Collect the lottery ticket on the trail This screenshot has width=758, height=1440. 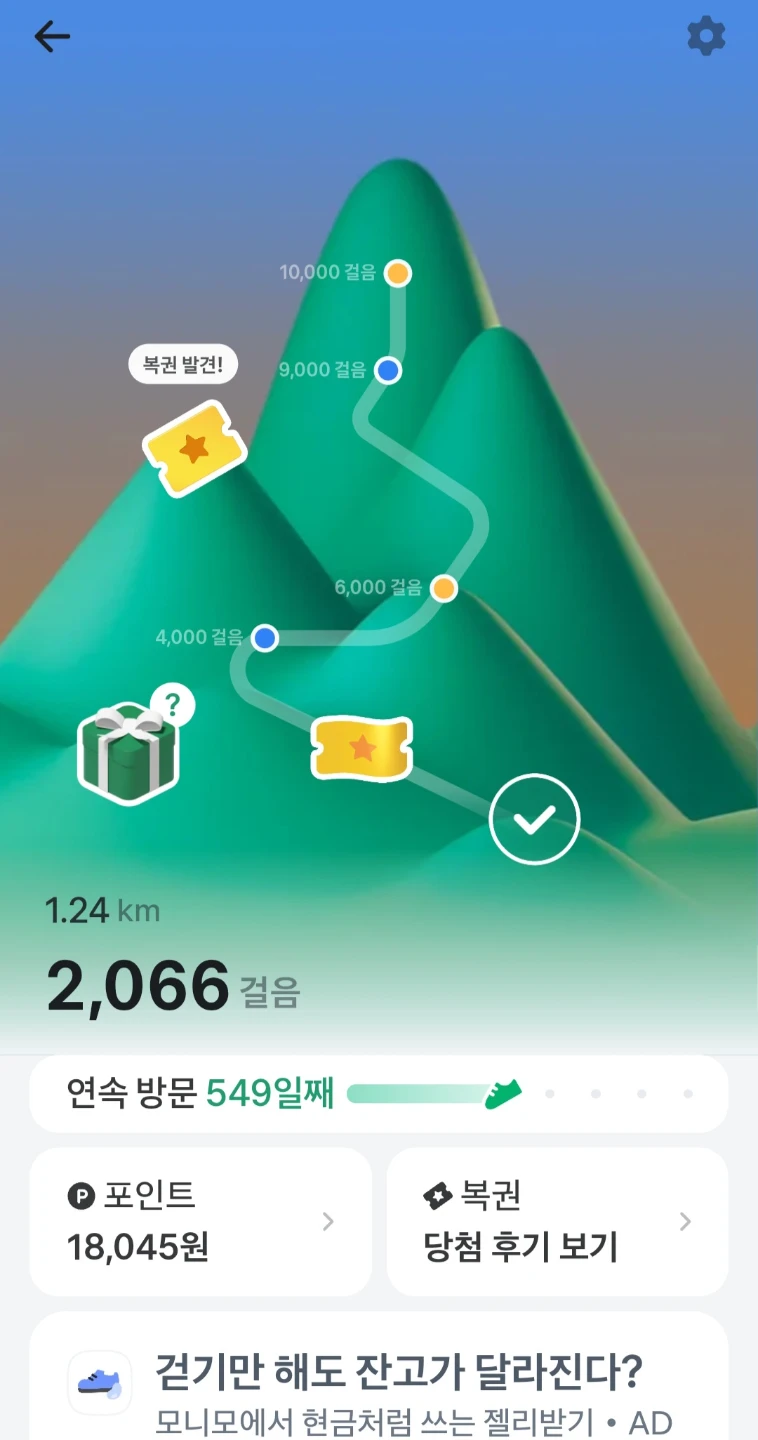tap(362, 748)
